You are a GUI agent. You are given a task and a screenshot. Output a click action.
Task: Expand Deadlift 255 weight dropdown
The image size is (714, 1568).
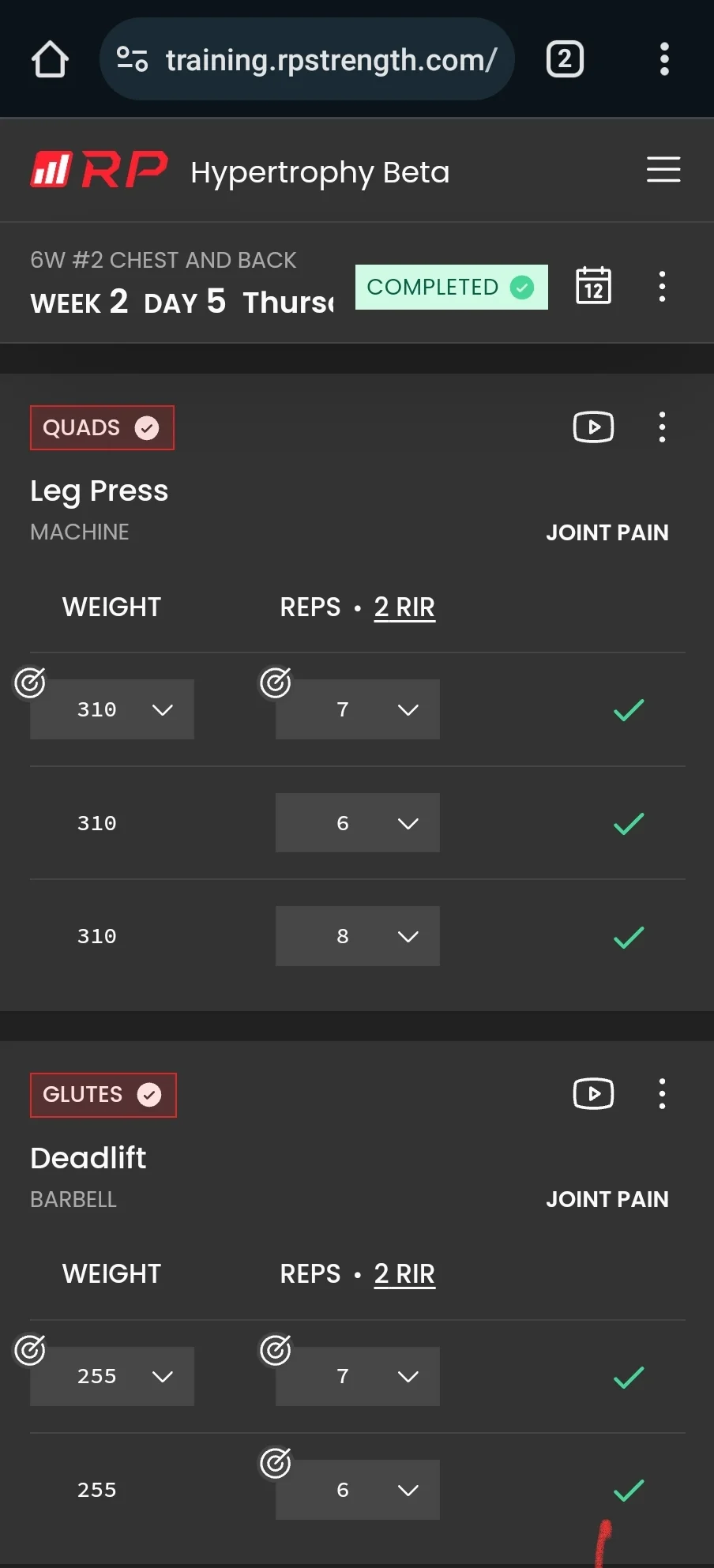click(112, 1376)
